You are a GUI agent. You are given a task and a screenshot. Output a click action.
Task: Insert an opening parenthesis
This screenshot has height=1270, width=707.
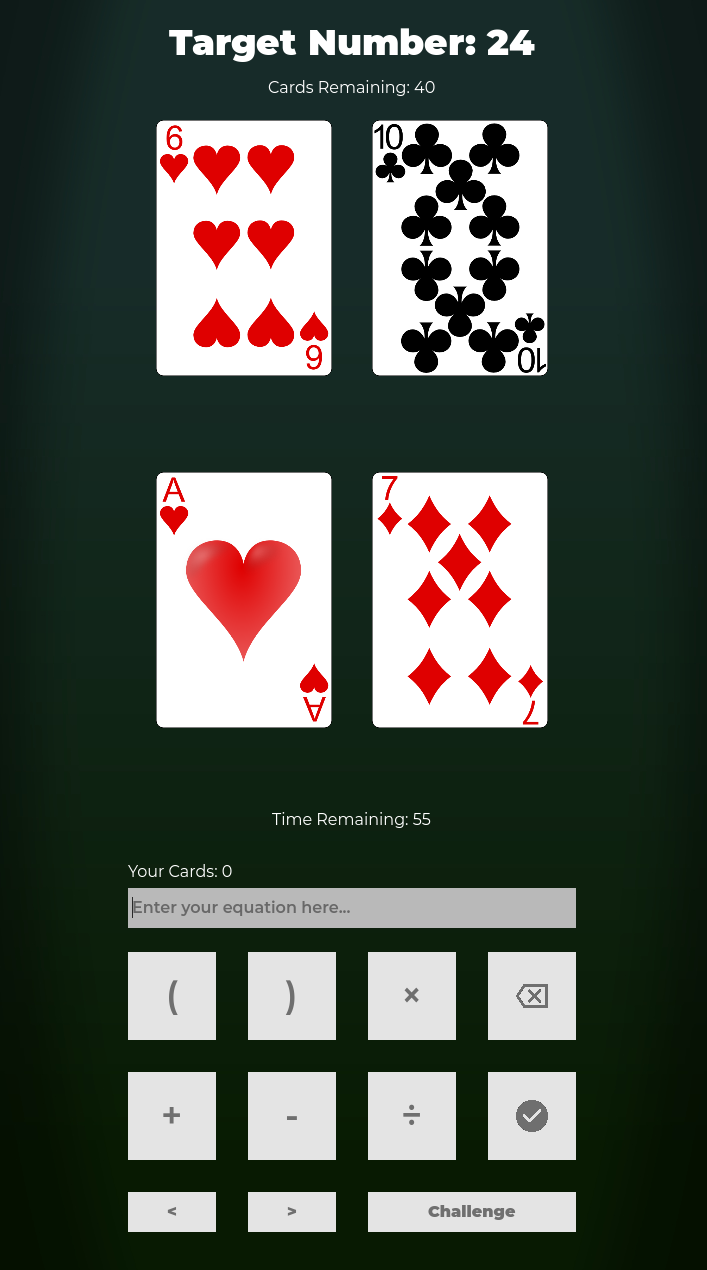pos(172,996)
